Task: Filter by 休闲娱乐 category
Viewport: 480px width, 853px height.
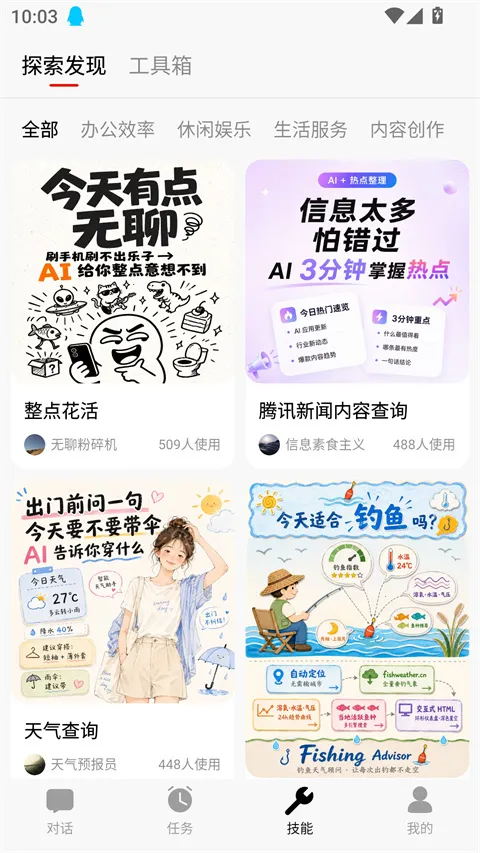Action: click(214, 129)
